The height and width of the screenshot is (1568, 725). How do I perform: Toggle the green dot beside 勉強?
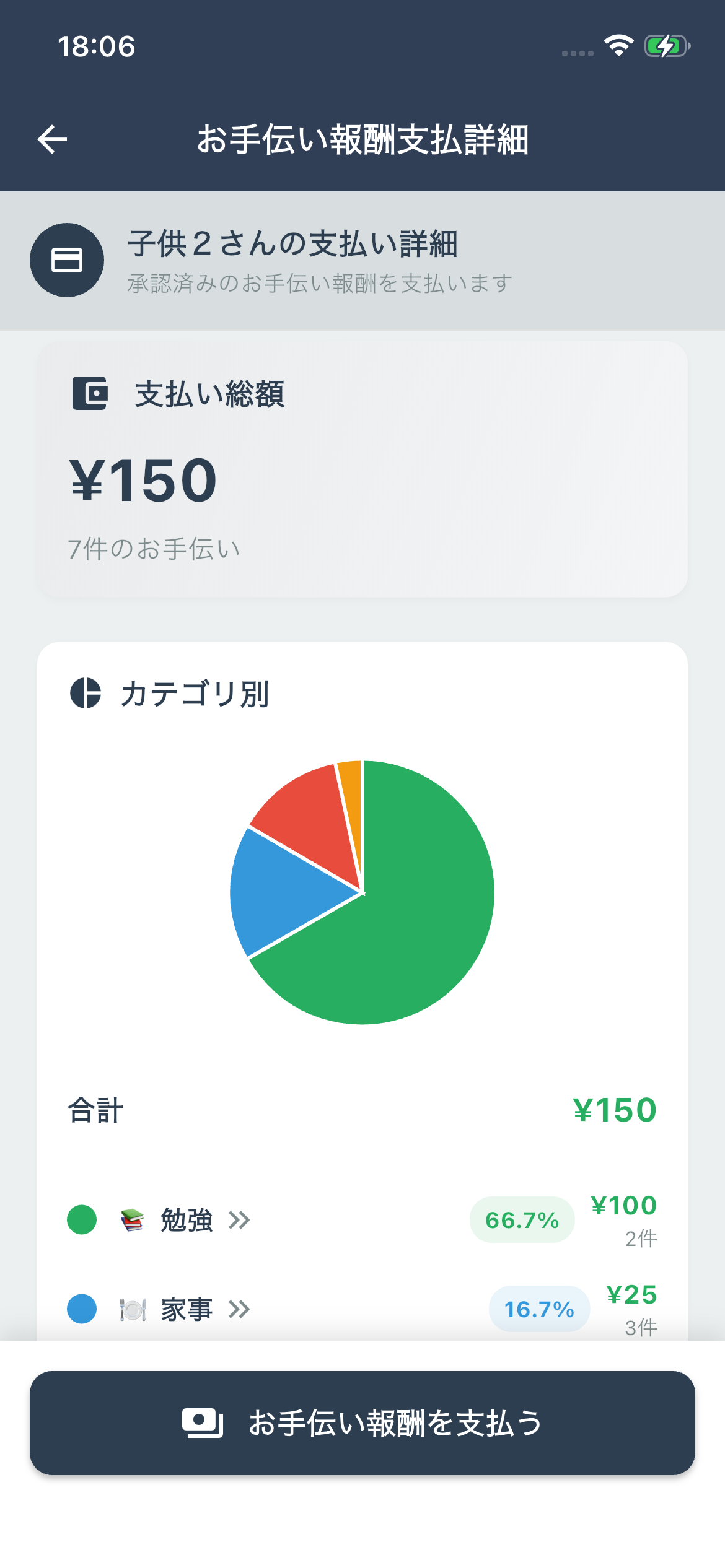tap(81, 1219)
